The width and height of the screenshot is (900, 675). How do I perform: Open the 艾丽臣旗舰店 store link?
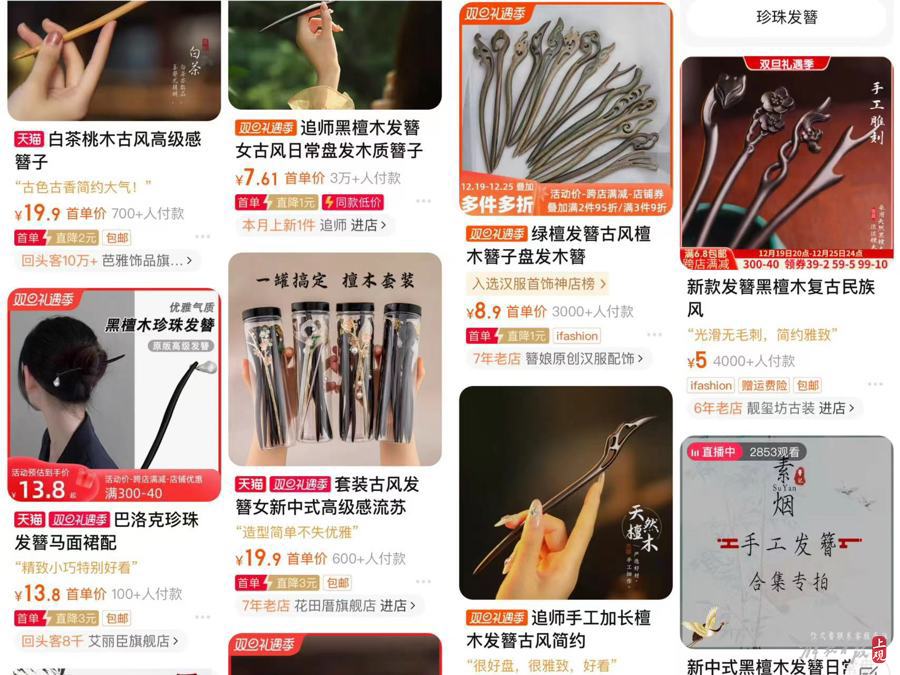[x=131, y=642]
